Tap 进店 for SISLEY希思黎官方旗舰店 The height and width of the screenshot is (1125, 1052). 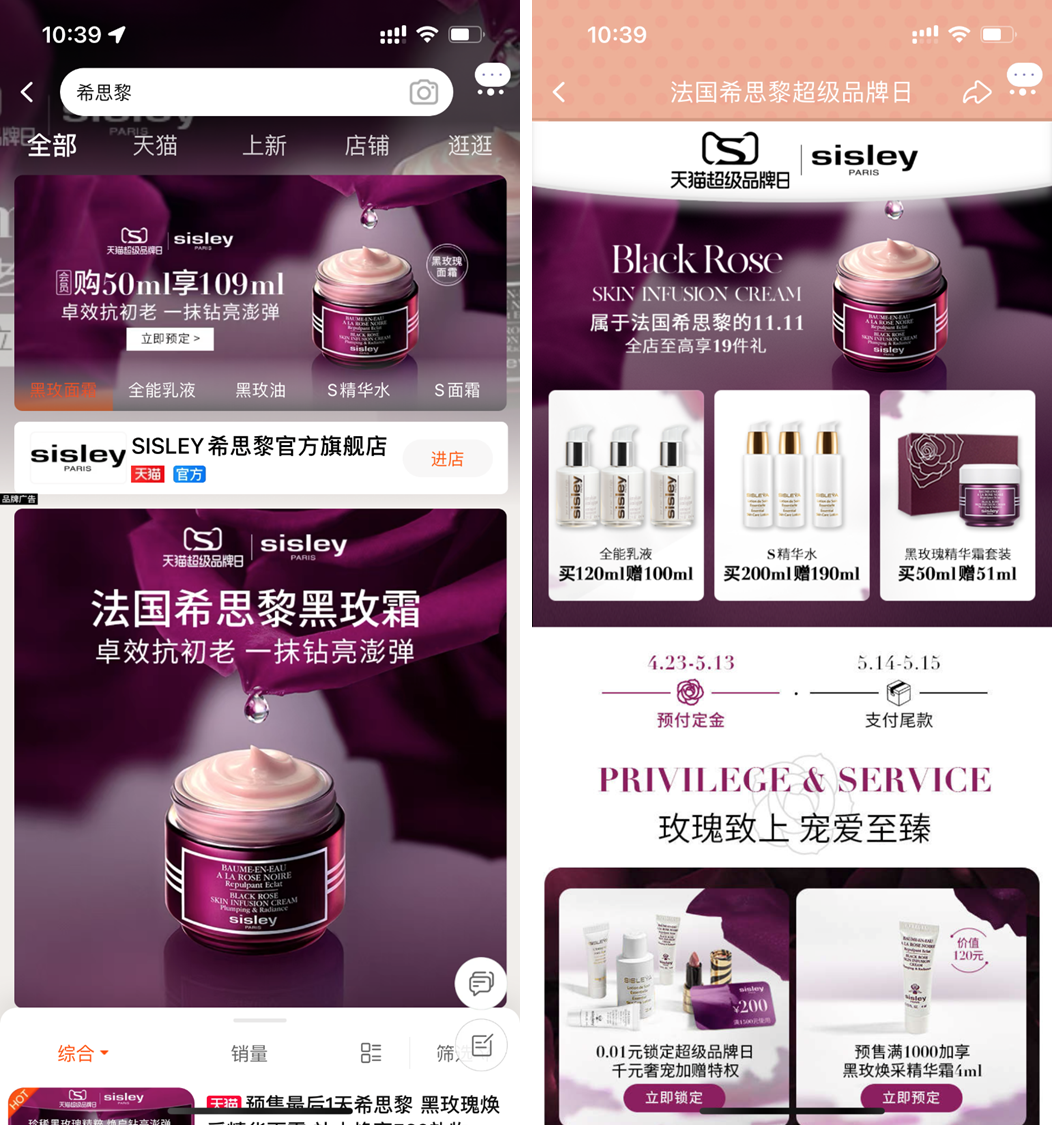(447, 458)
